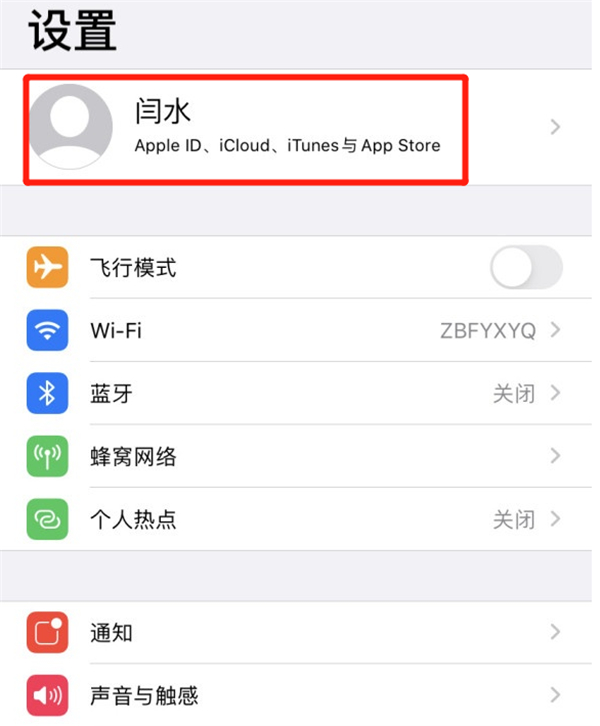The height and width of the screenshot is (726, 600).
Task: Open 个人热点 settings
Action: point(300,520)
